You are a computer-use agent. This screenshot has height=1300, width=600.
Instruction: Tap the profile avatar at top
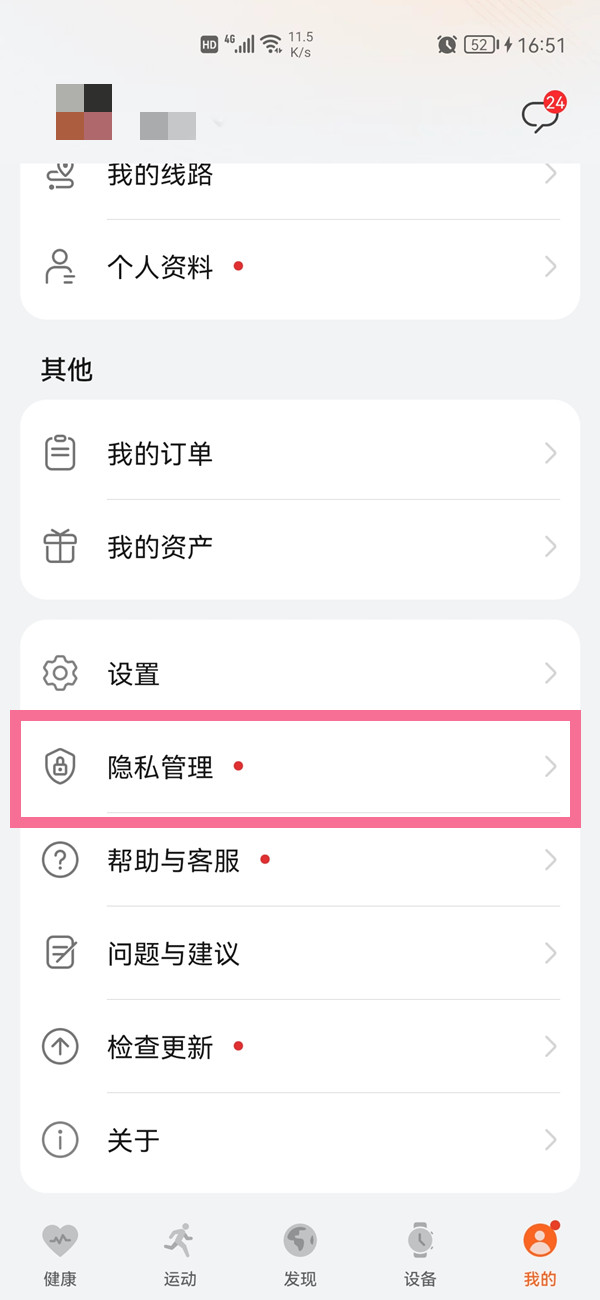(84, 111)
